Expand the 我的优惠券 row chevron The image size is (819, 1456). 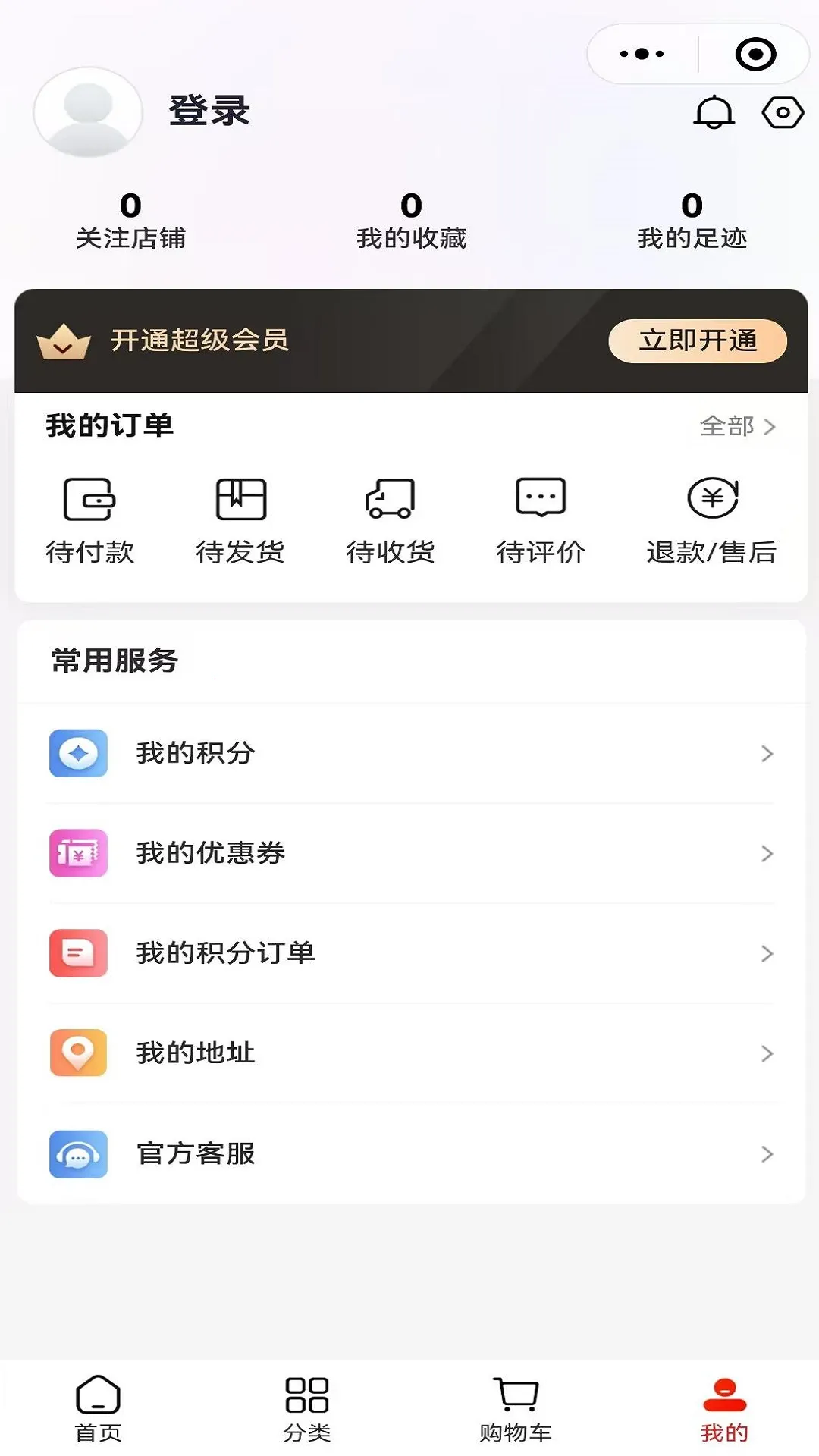pyautogui.click(x=765, y=854)
